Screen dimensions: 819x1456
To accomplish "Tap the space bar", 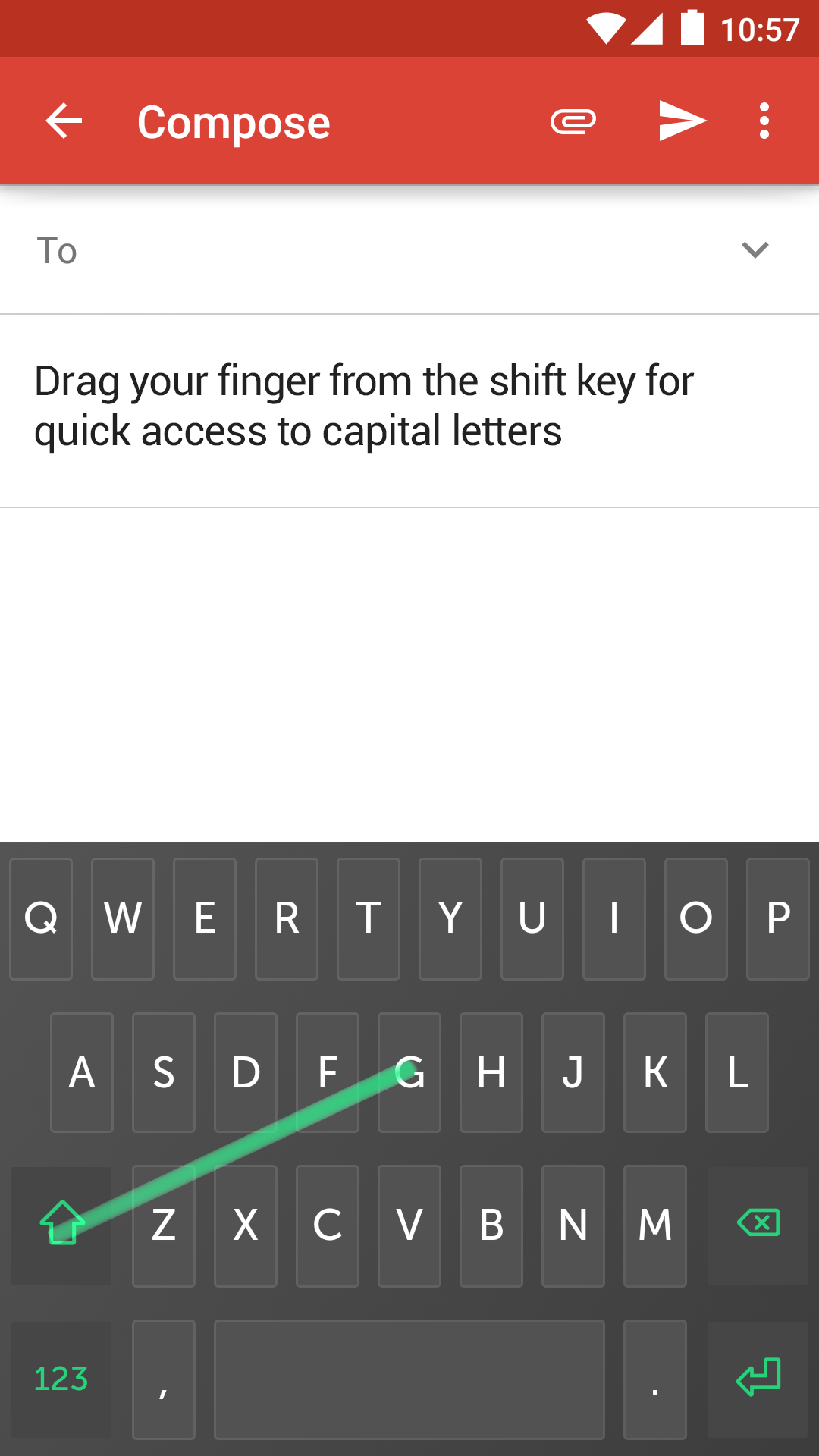I will point(409,1379).
